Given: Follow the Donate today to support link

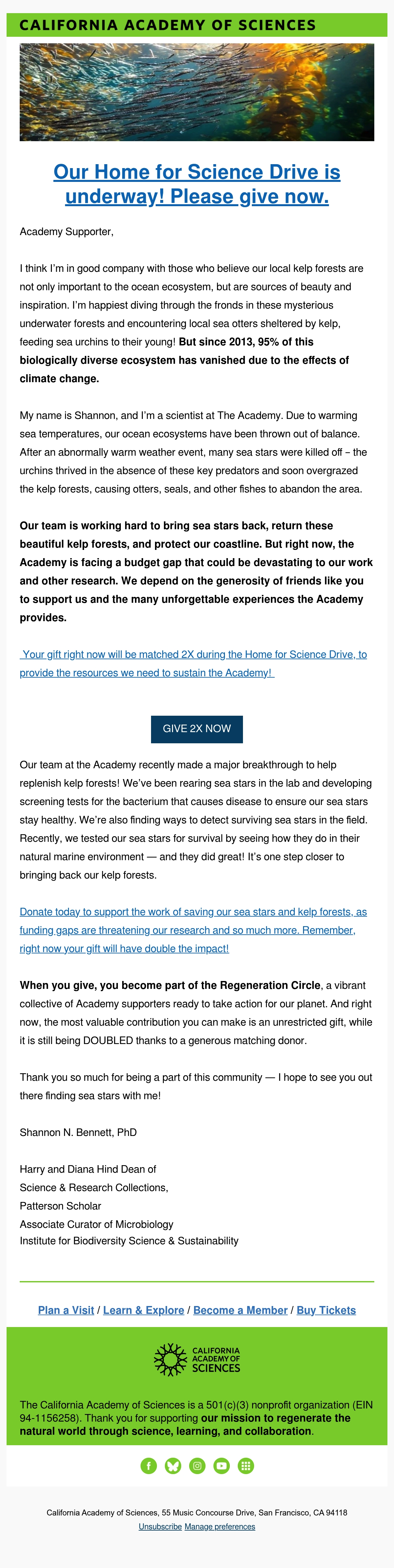Looking at the screenshot, I should click(193, 930).
